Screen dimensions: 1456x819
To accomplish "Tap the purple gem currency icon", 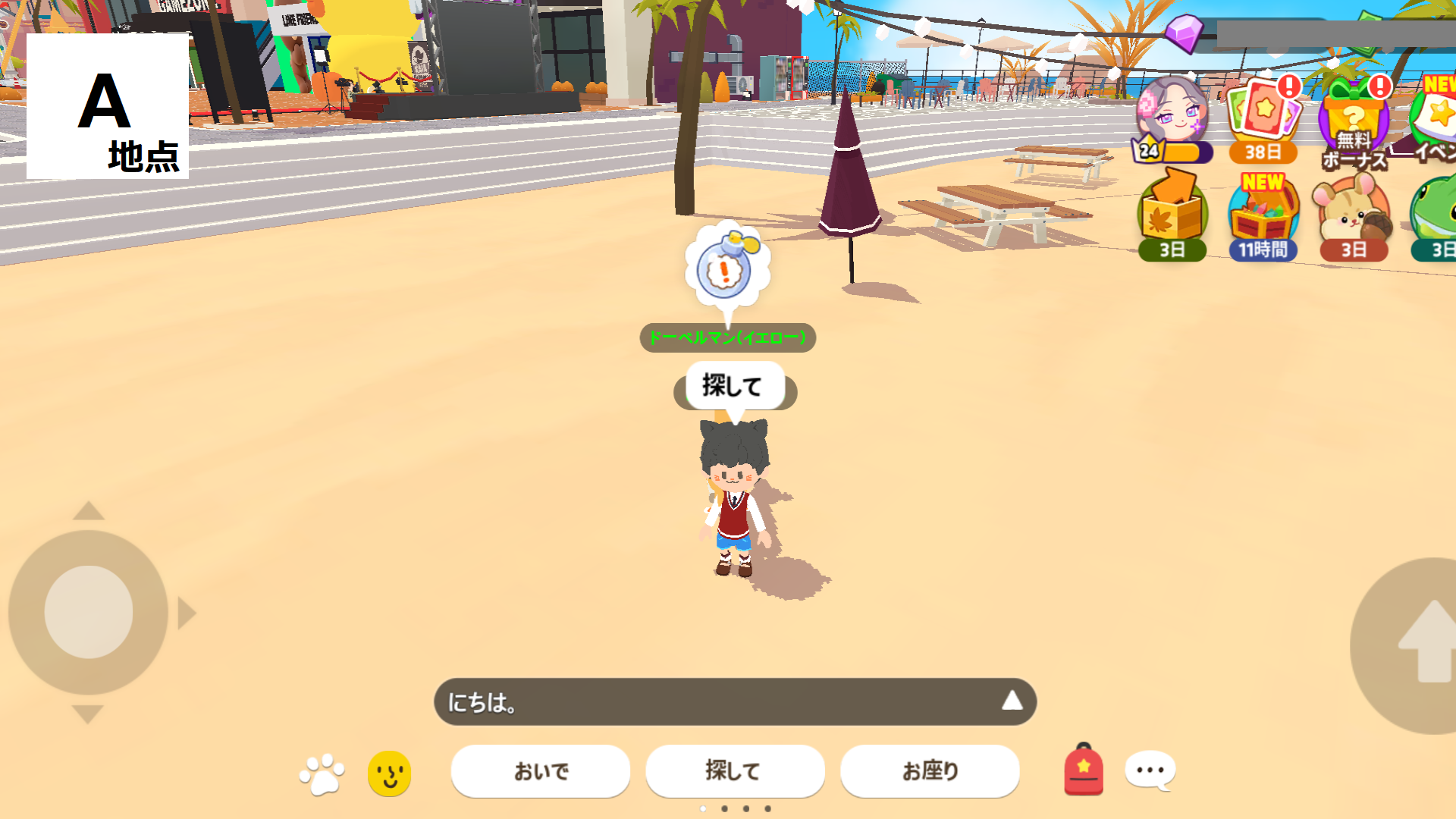I will coord(1183,33).
